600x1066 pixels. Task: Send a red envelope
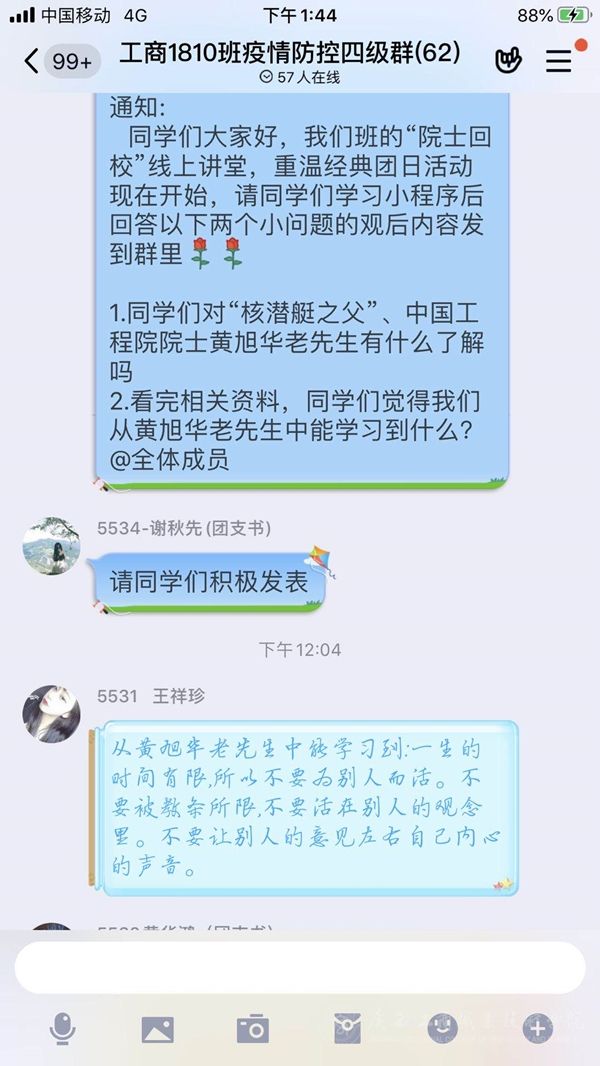347,1028
